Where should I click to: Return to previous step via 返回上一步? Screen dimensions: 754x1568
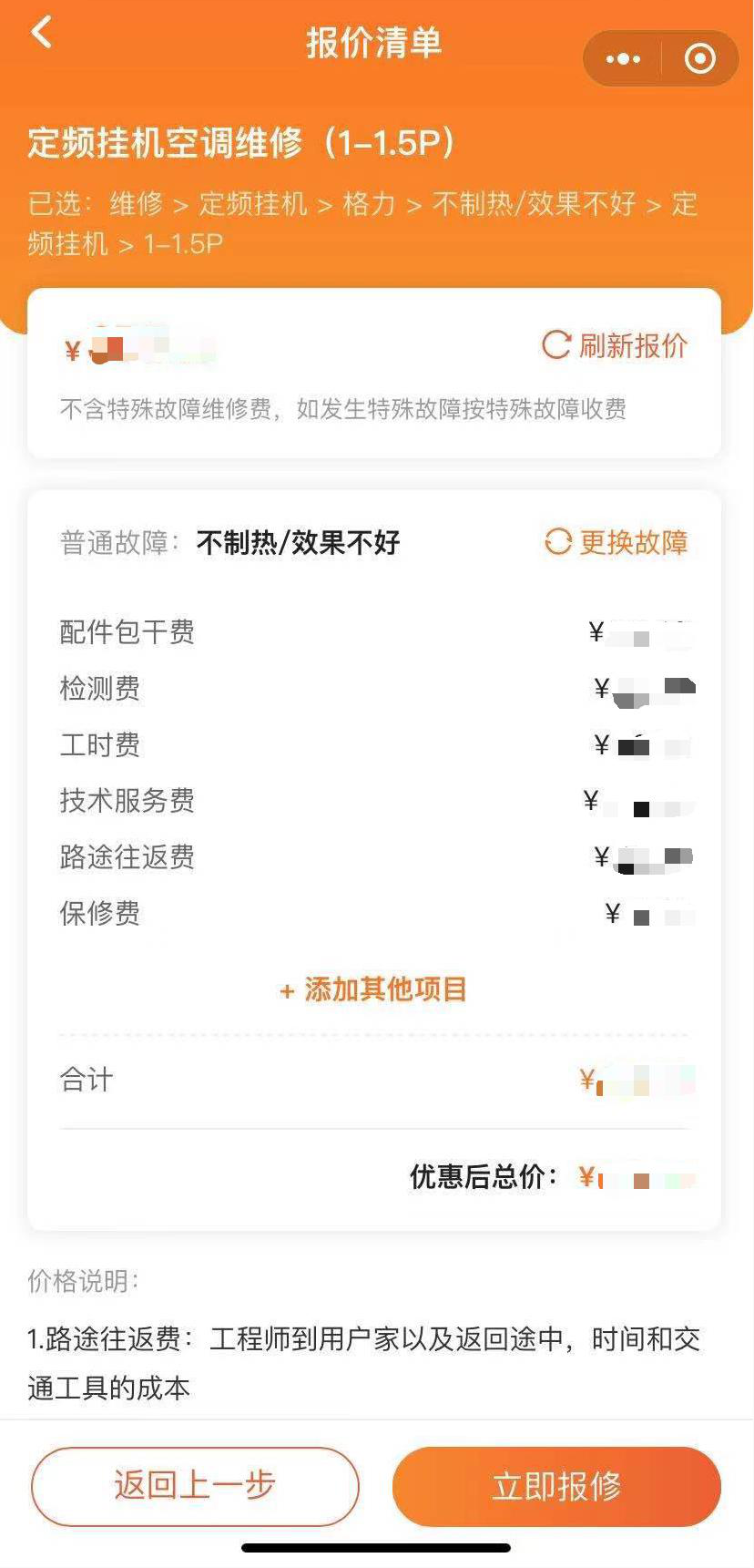click(x=195, y=1486)
